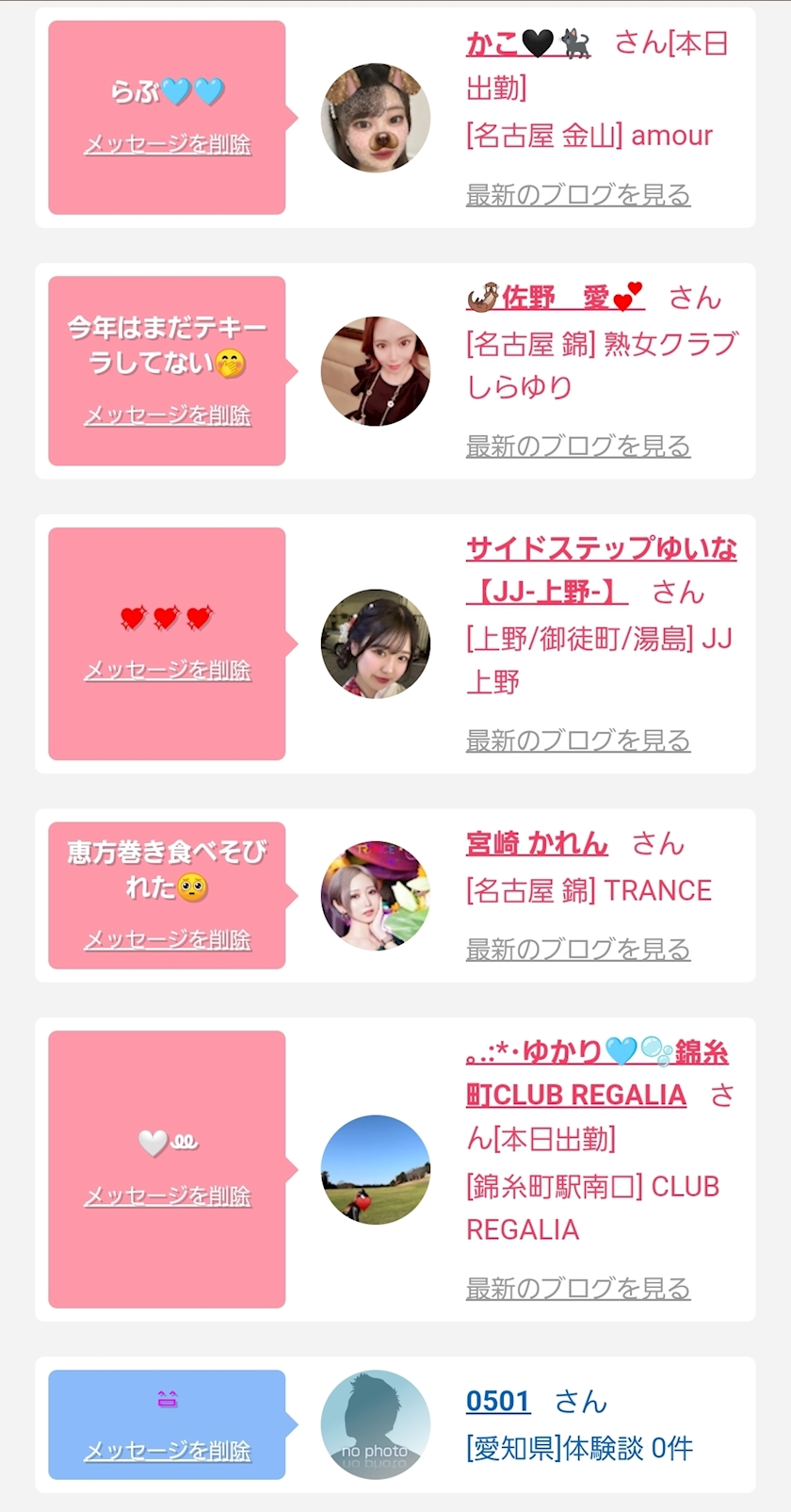The image size is (791, 1512).
Task: Tap 宮崎 かれん's profile photo
Action: click(x=376, y=896)
